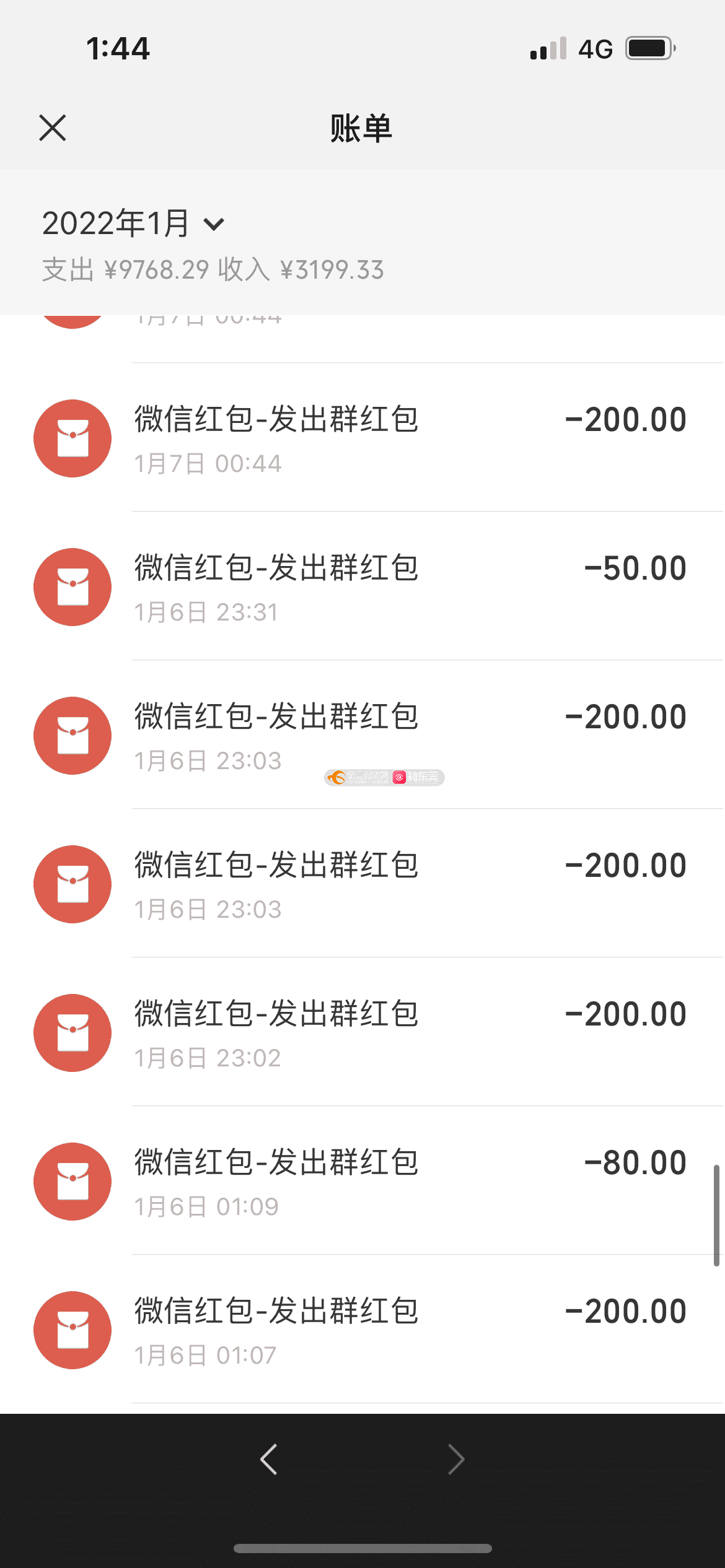Screen dimensions: 725x1568
Task: View the -200.00 entry from 1月6日 23:02
Action: [362, 1032]
